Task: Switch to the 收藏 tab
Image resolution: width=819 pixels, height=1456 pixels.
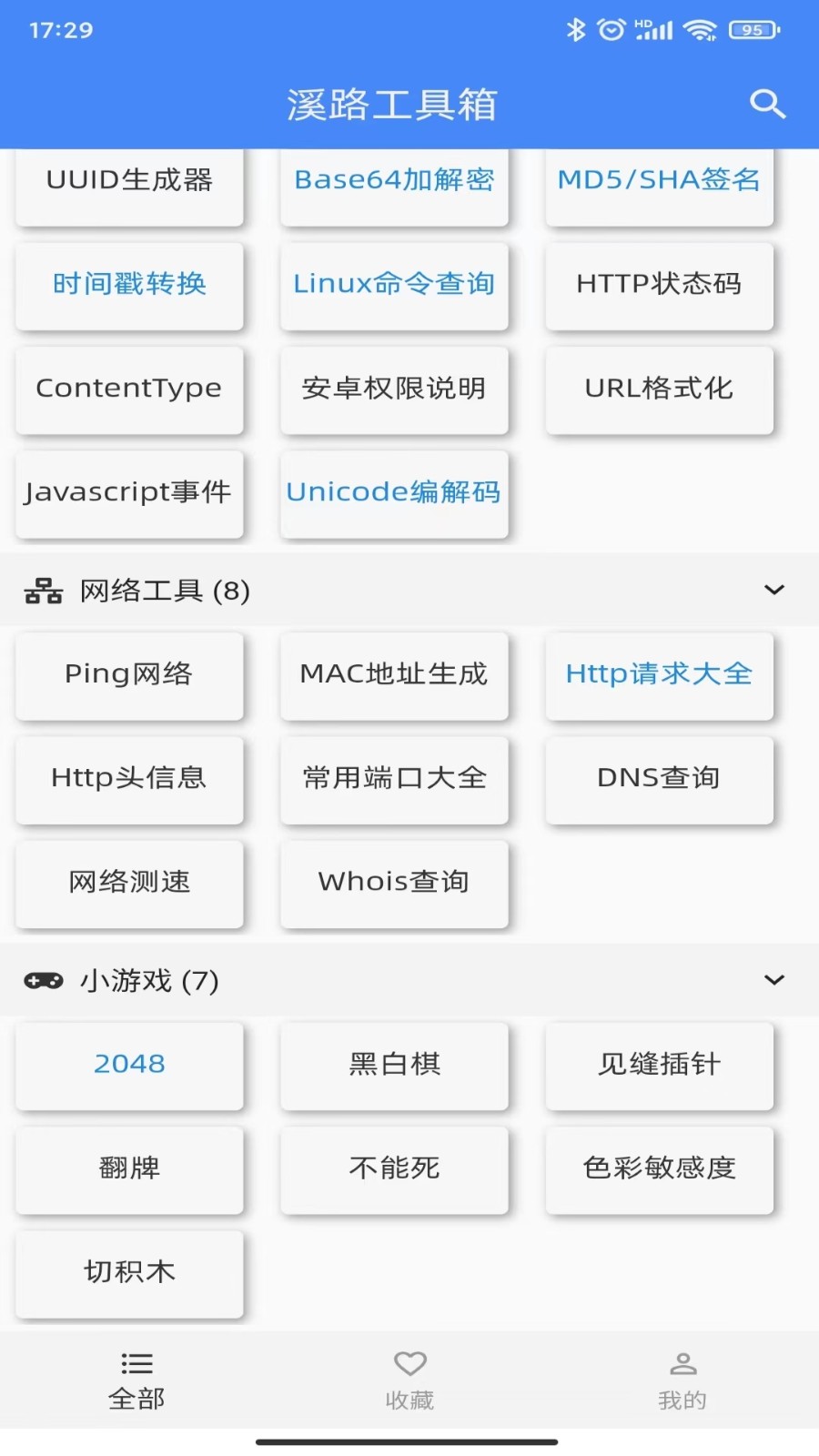Action: 409,1380
